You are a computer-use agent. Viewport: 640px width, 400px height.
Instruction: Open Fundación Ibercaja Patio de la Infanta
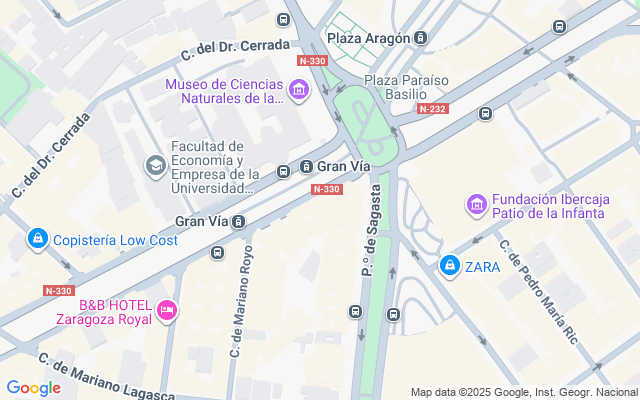(477, 205)
